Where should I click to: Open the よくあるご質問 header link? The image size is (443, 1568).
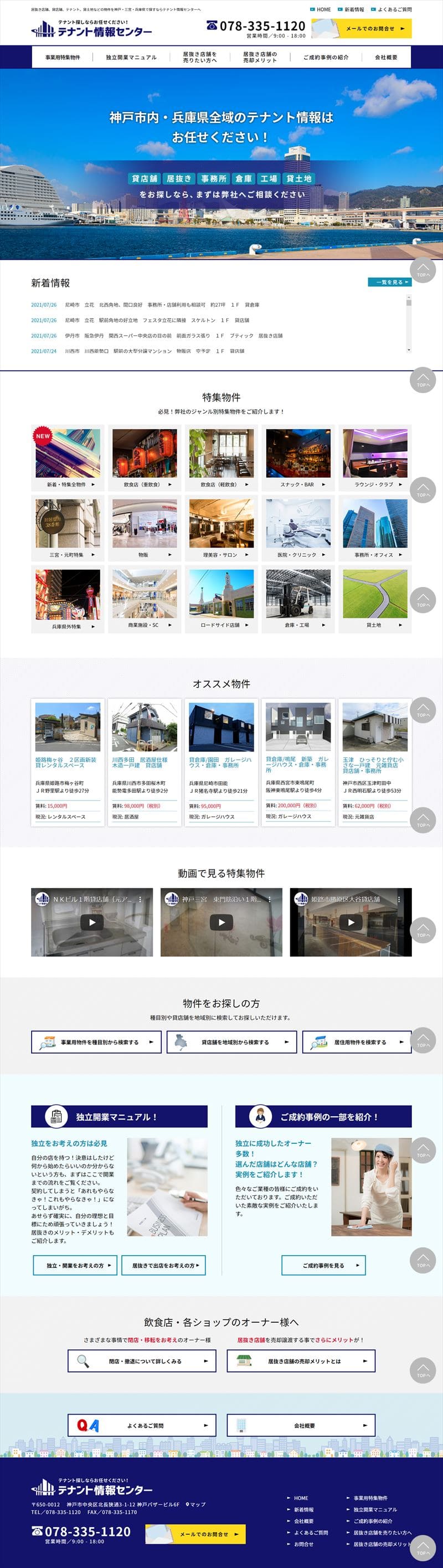point(394,10)
